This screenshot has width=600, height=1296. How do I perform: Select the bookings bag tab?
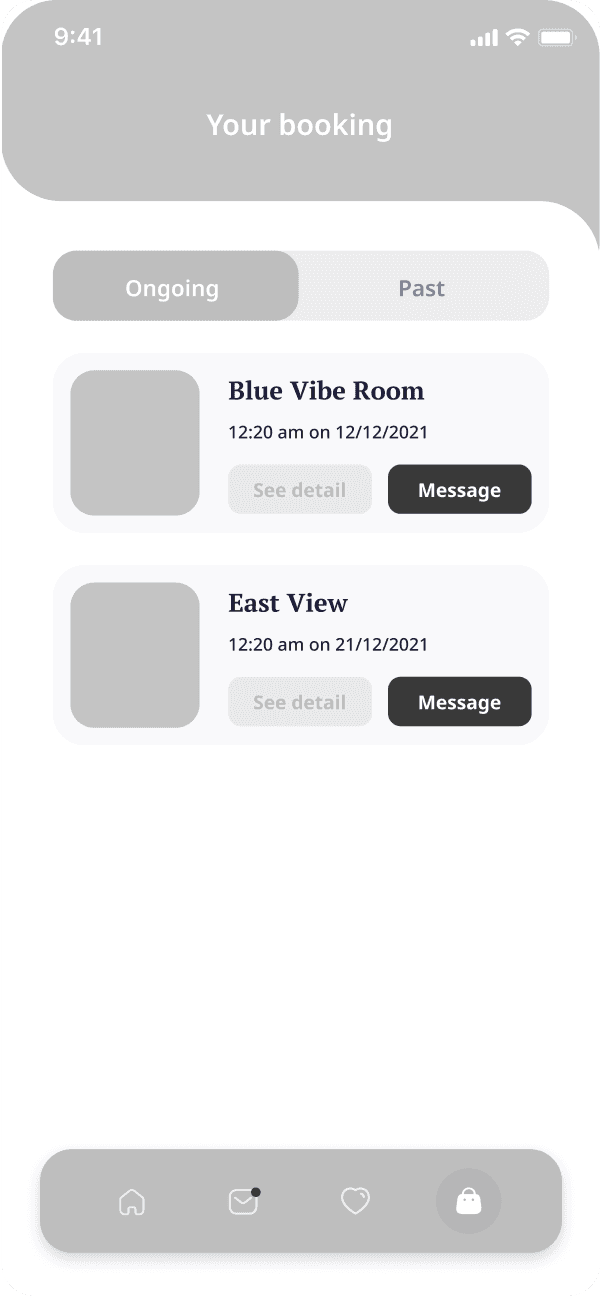[468, 1200]
